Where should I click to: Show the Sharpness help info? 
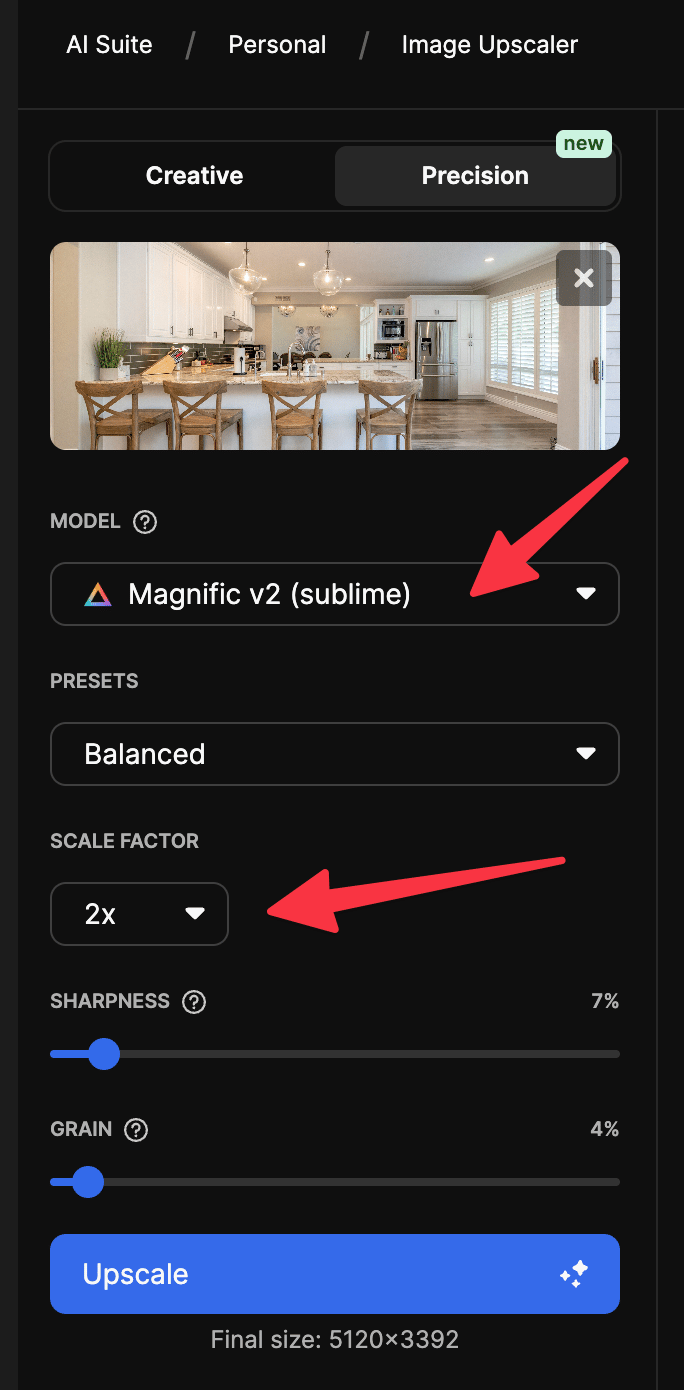[194, 1002]
